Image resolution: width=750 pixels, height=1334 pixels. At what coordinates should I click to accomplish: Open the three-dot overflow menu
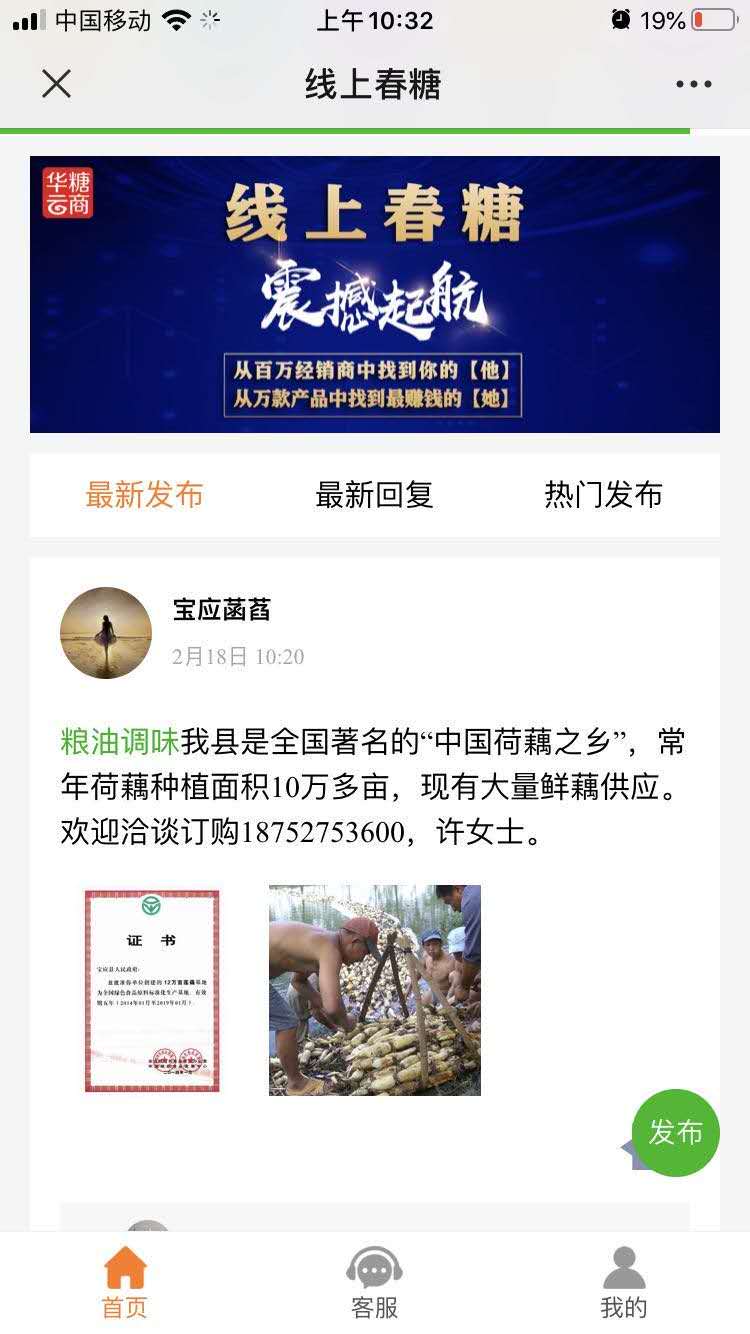pyautogui.click(x=693, y=85)
